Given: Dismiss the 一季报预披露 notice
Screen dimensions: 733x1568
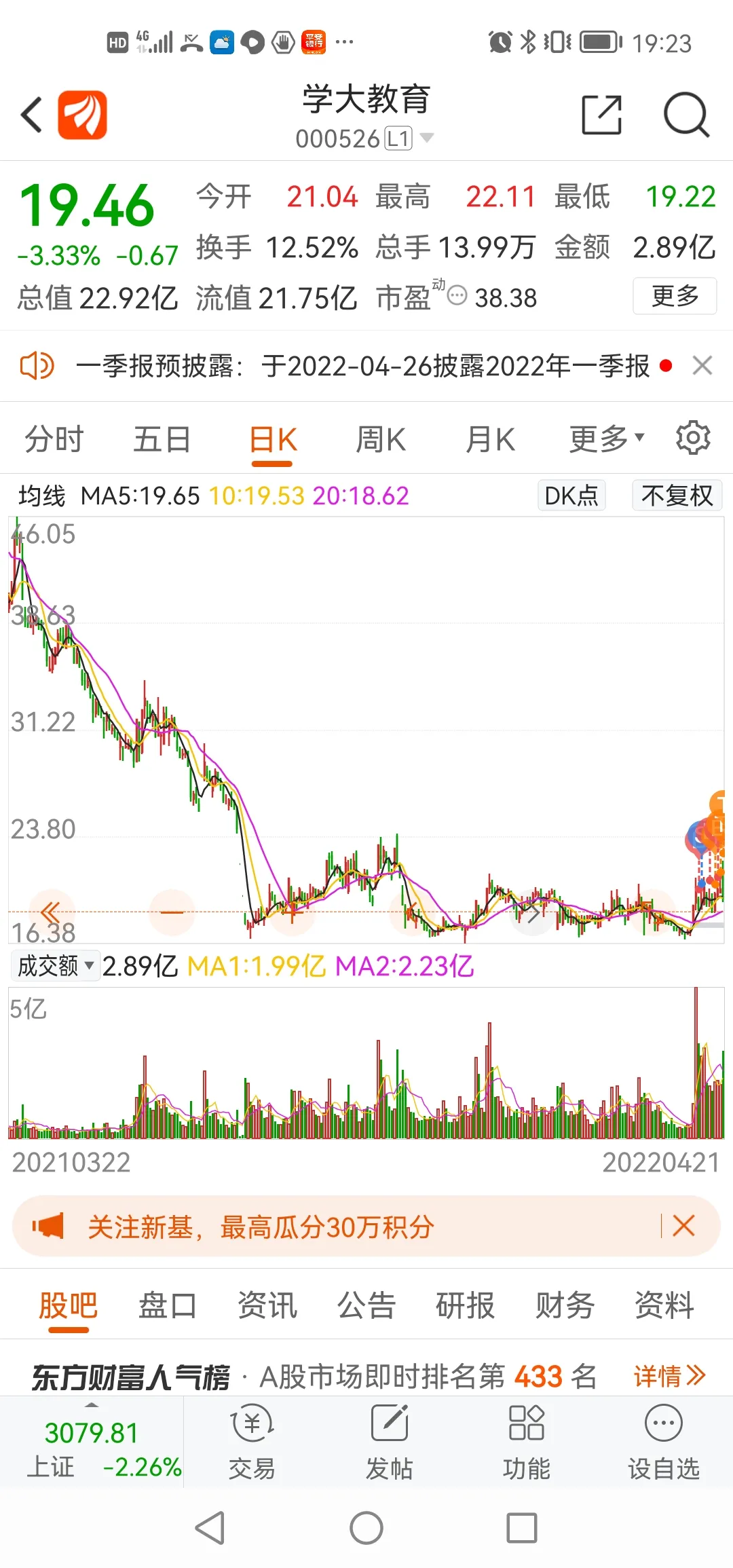Looking at the screenshot, I should coord(702,366).
